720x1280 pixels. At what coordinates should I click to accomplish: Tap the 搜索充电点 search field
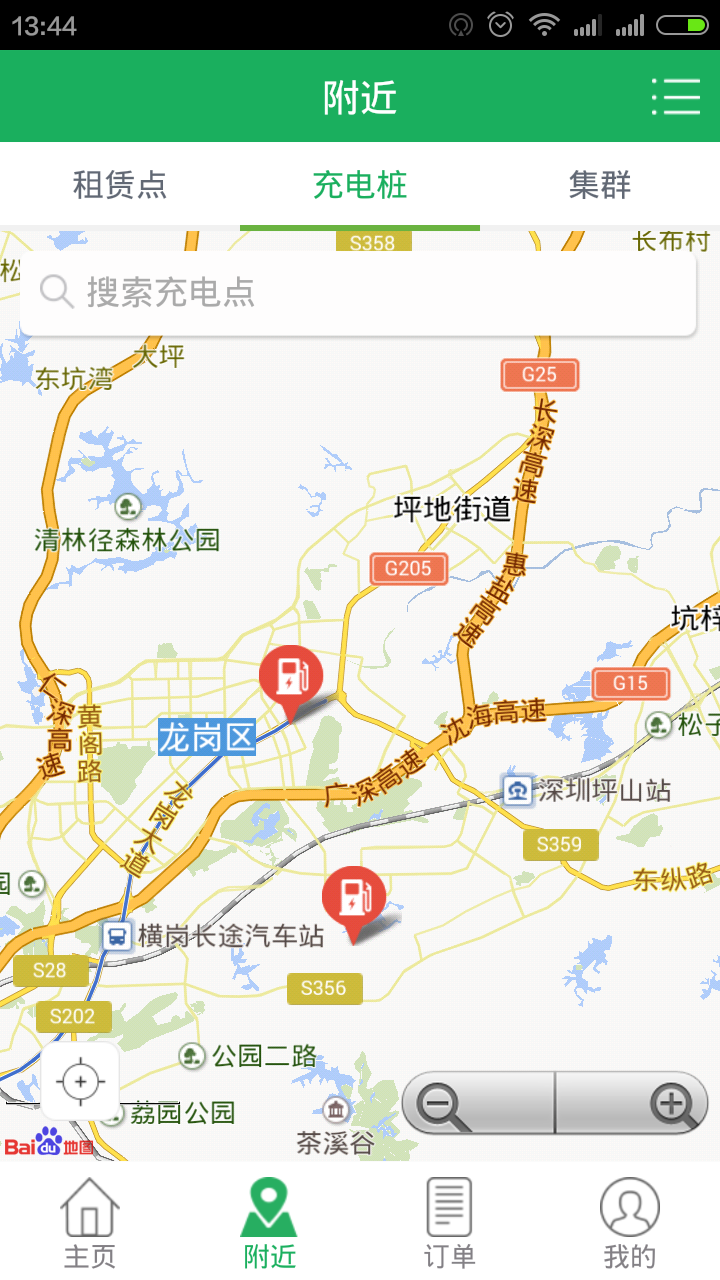pos(358,292)
